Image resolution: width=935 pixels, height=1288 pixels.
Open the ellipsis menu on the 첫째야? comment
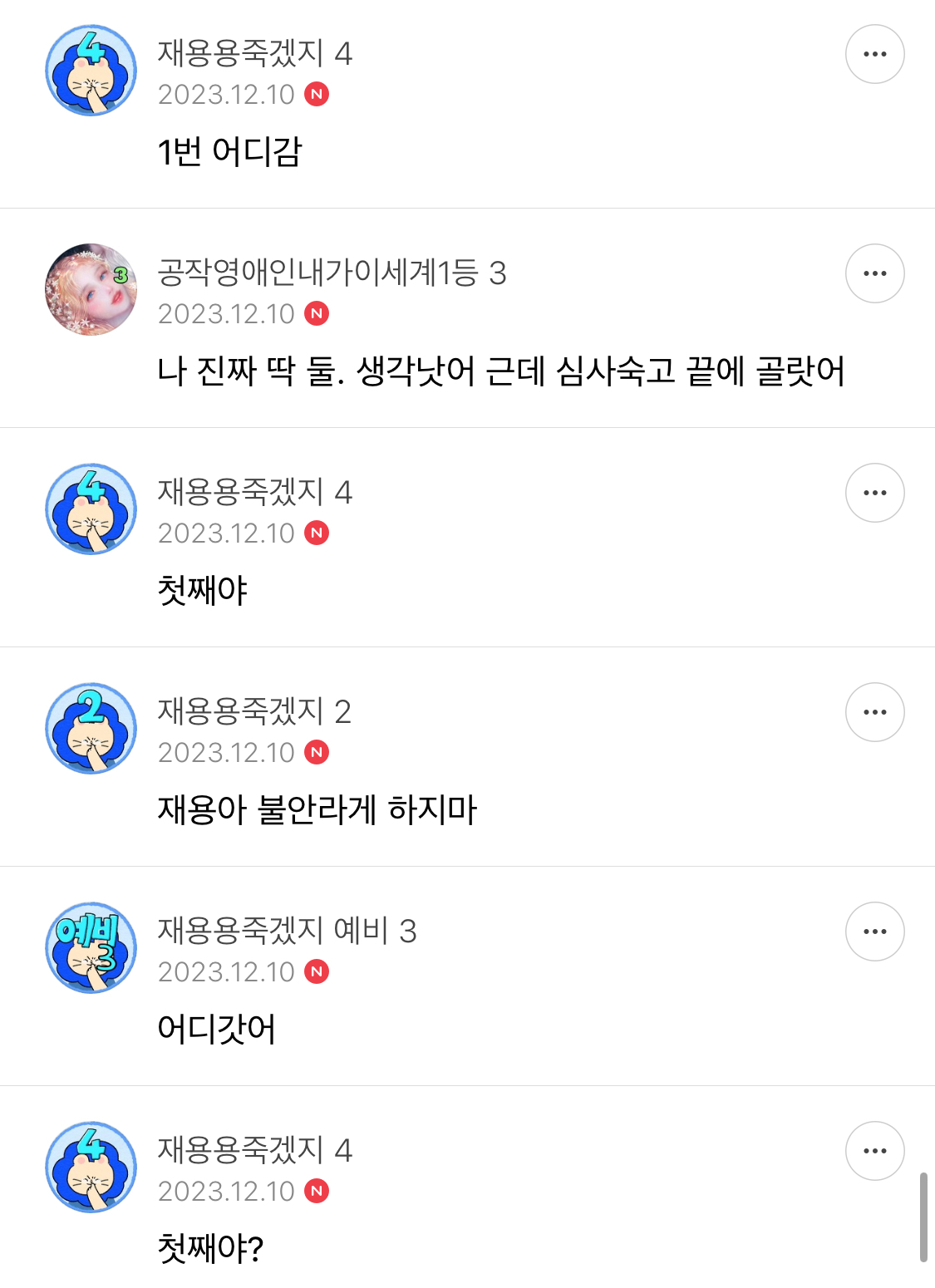point(874,1151)
